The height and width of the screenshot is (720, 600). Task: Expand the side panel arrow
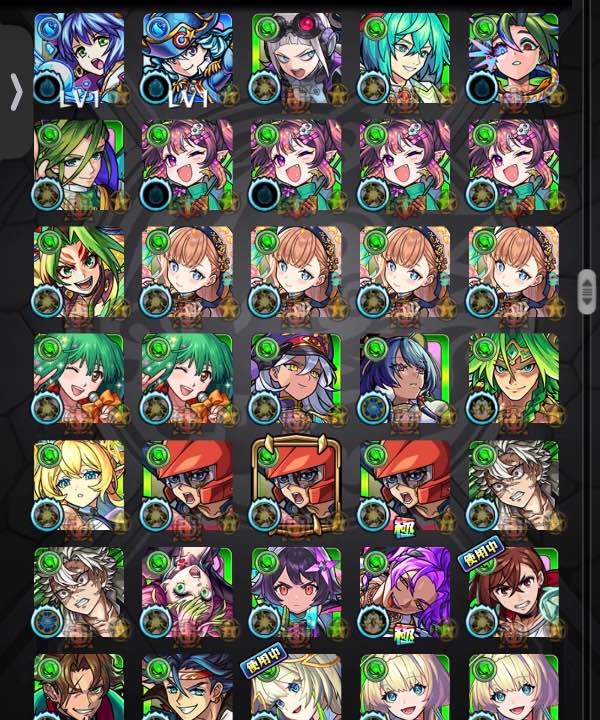[x=16, y=92]
